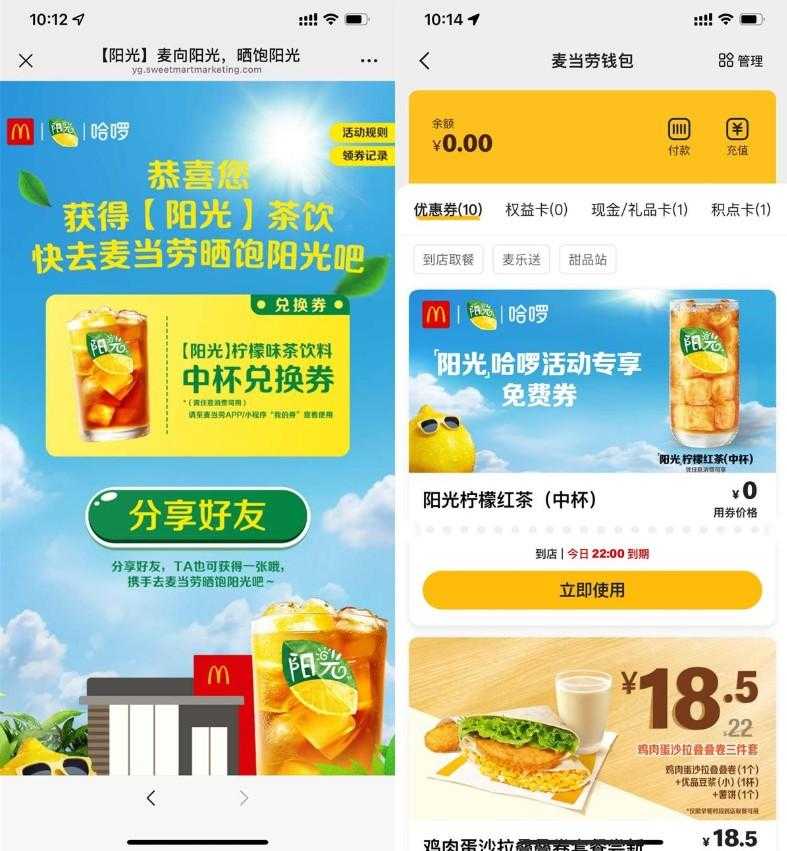
Task: Switch to the 权益卡 tab
Action: (x=536, y=210)
